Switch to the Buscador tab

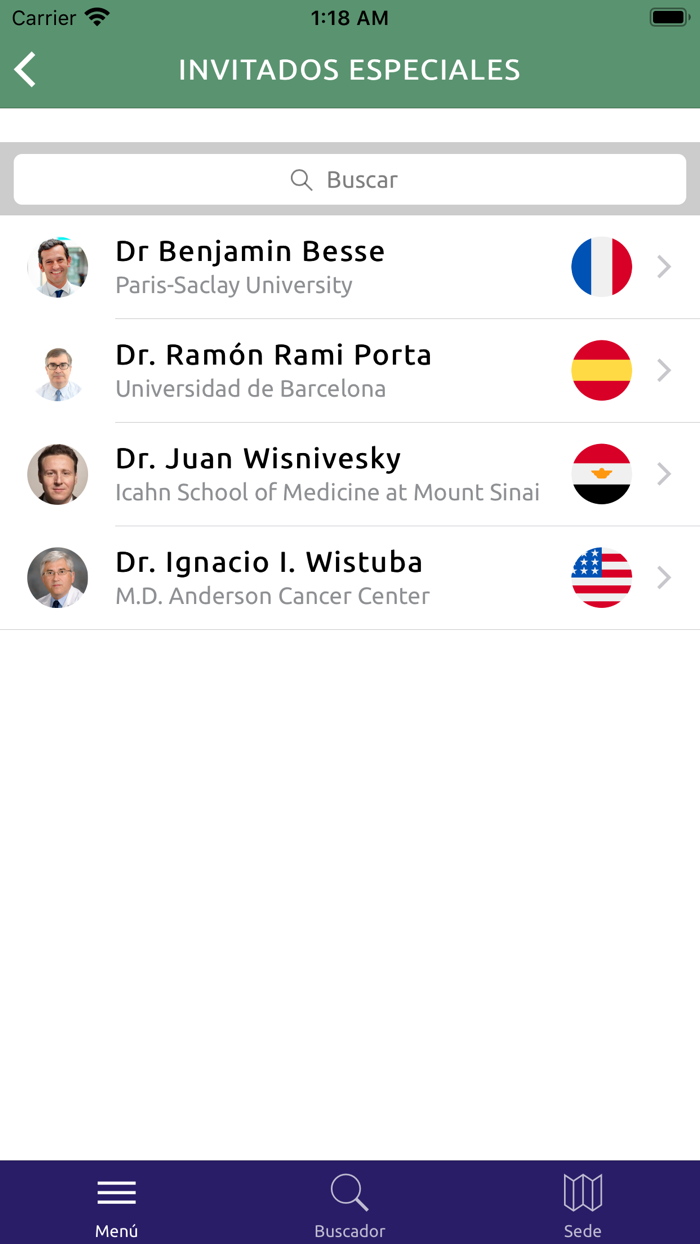click(x=350, y=1203)
